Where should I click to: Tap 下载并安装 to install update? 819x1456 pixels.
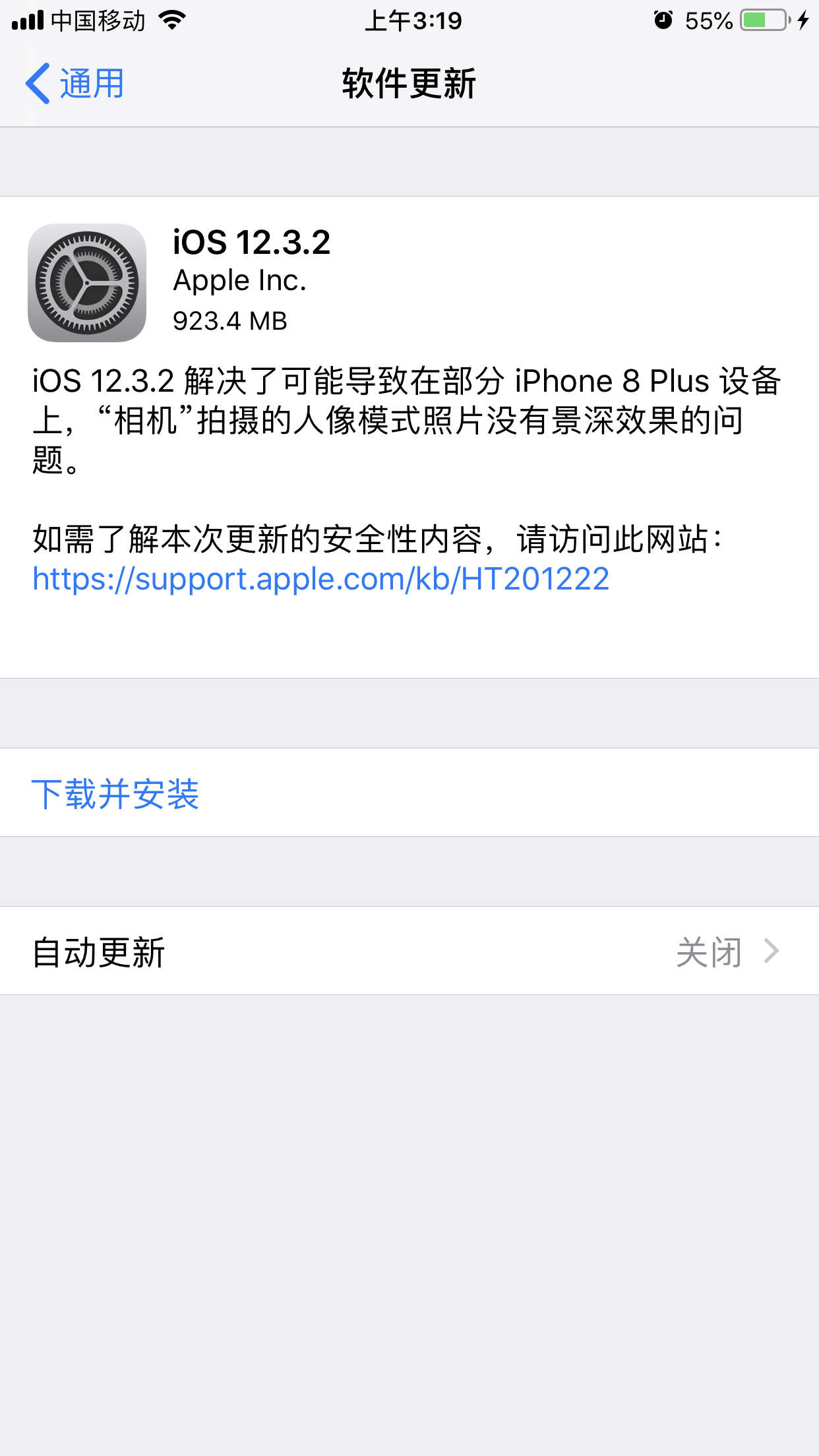[115, 793]
